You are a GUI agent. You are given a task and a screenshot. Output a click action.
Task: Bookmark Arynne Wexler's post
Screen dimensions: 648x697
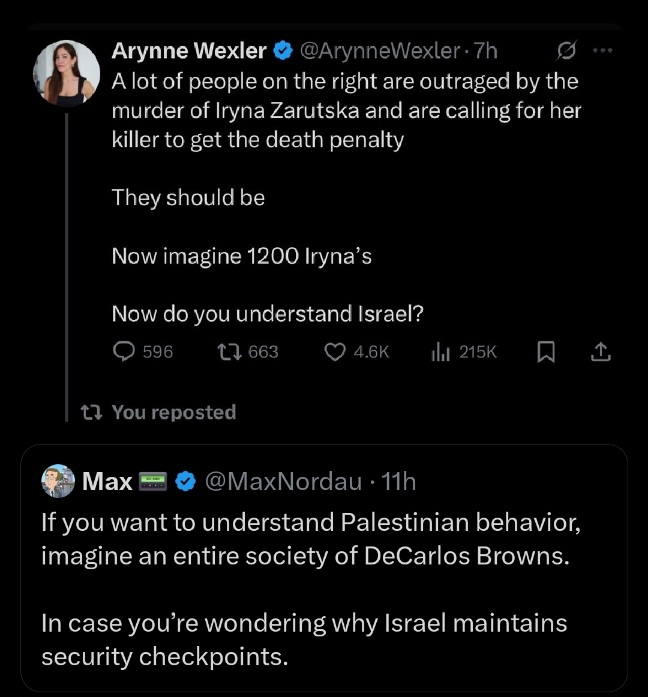547,351
